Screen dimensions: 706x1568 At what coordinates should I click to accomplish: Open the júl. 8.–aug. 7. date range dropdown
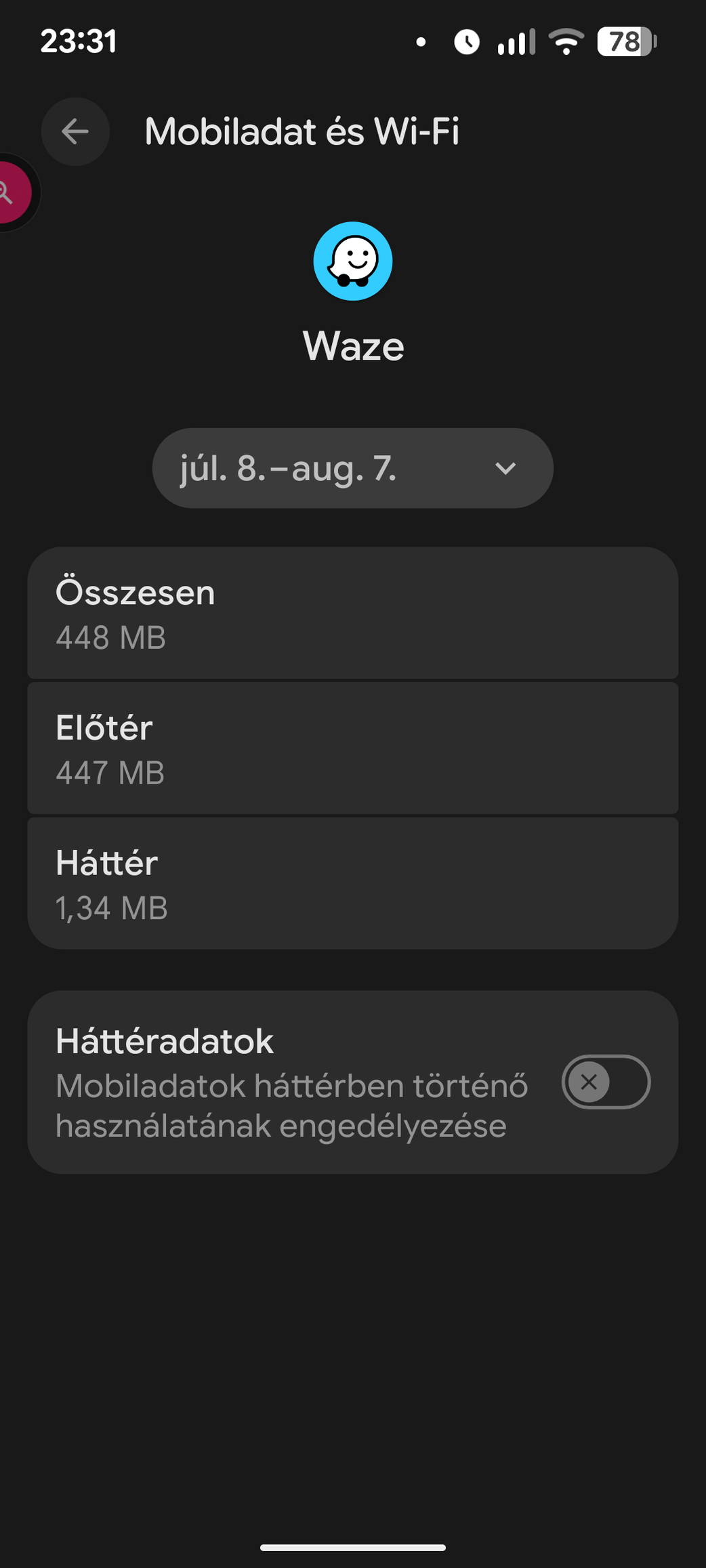[x=352, y=468]
